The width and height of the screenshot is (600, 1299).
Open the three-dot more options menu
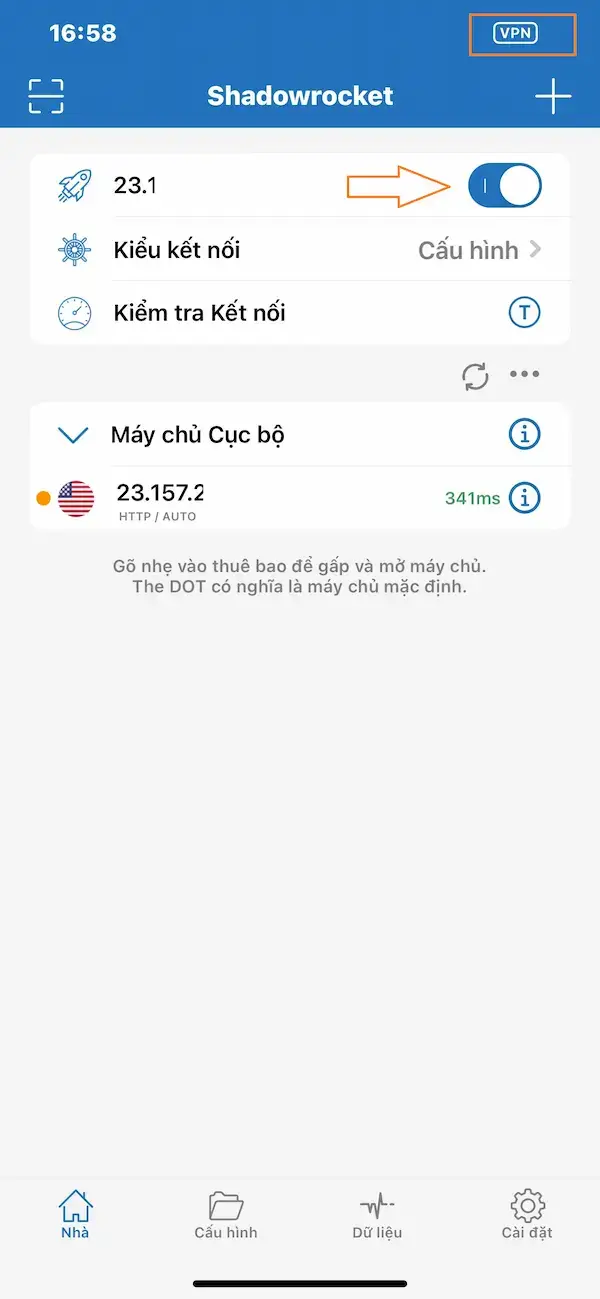point(524,375)
